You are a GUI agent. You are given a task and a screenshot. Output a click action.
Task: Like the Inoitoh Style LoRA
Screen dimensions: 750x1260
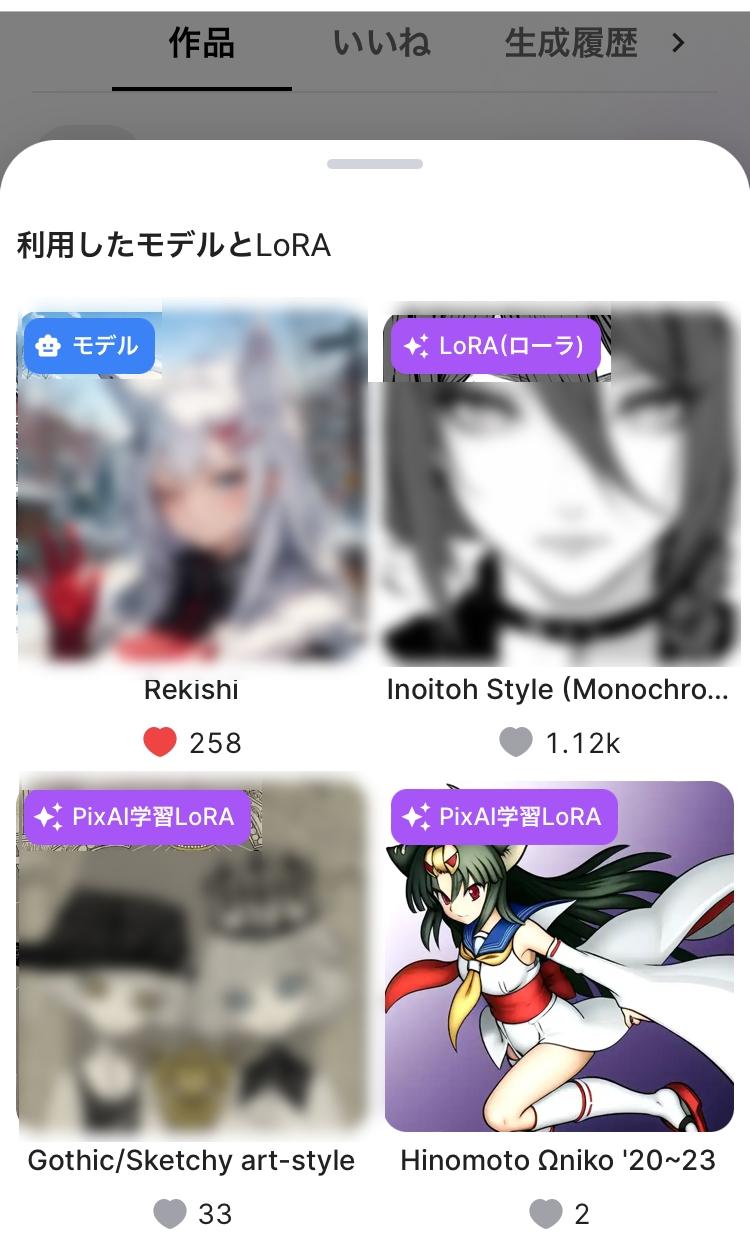click(516, 742)
